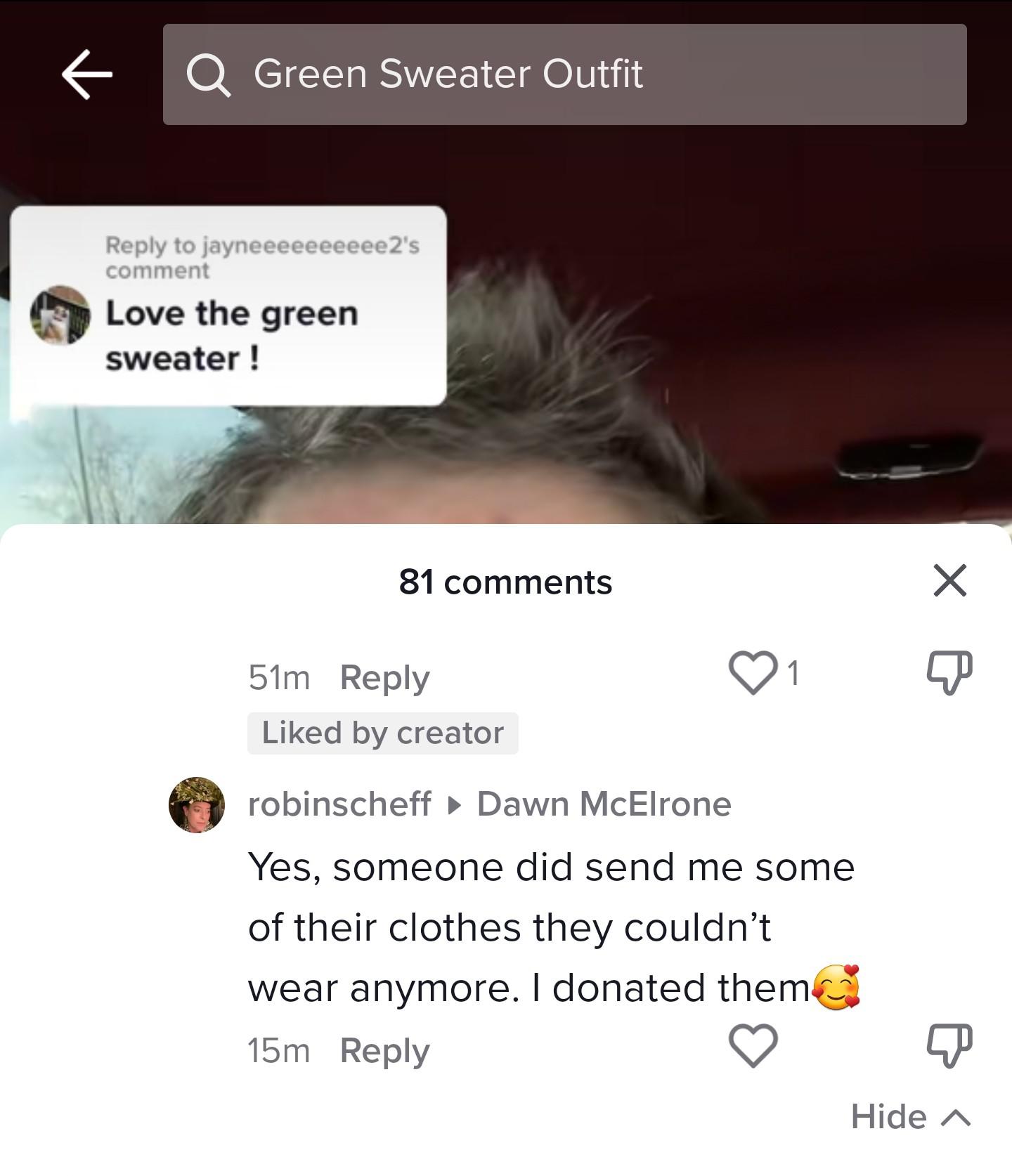Reply to robinscheff's comment

[x=384, y=1050]
